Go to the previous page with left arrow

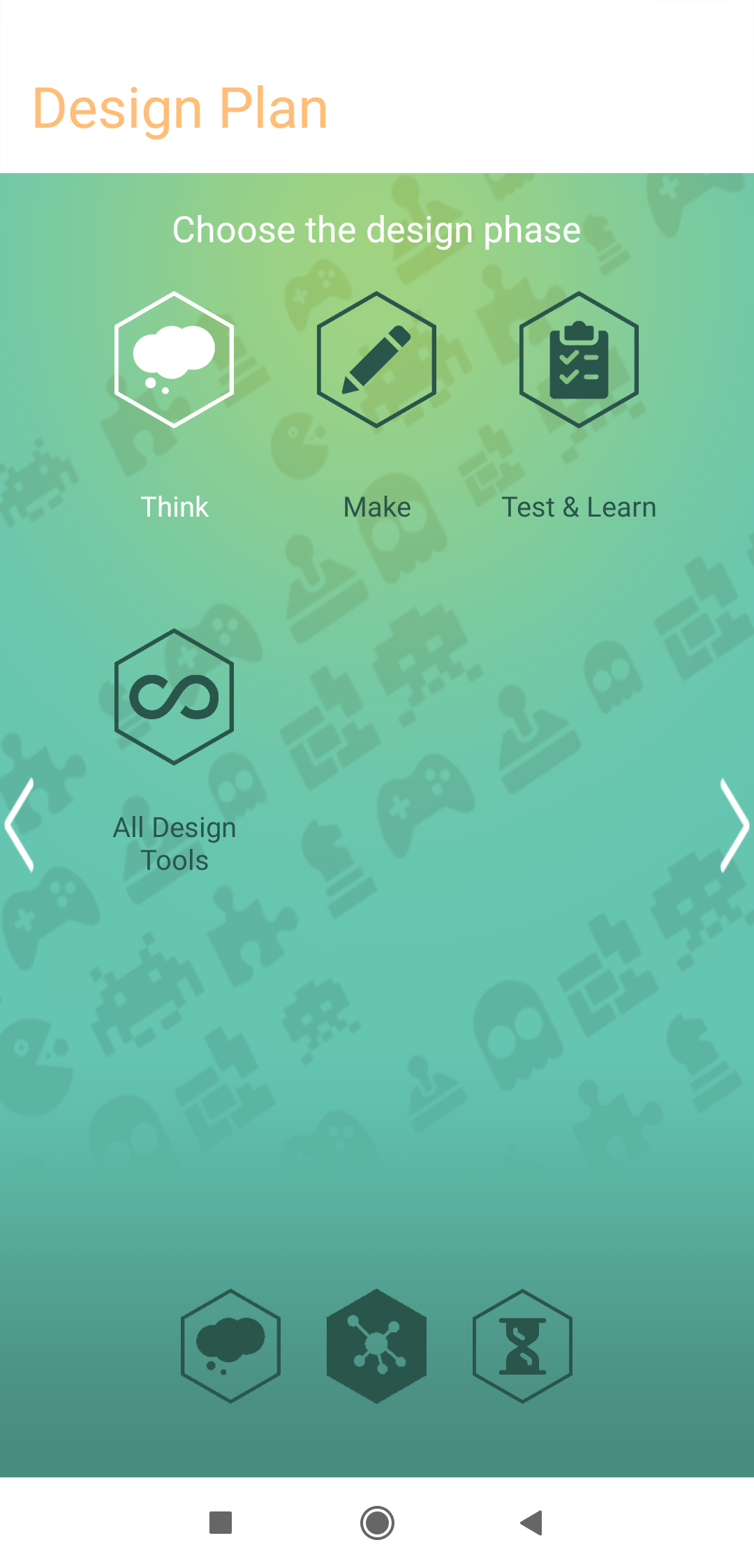tap(20, 825)
